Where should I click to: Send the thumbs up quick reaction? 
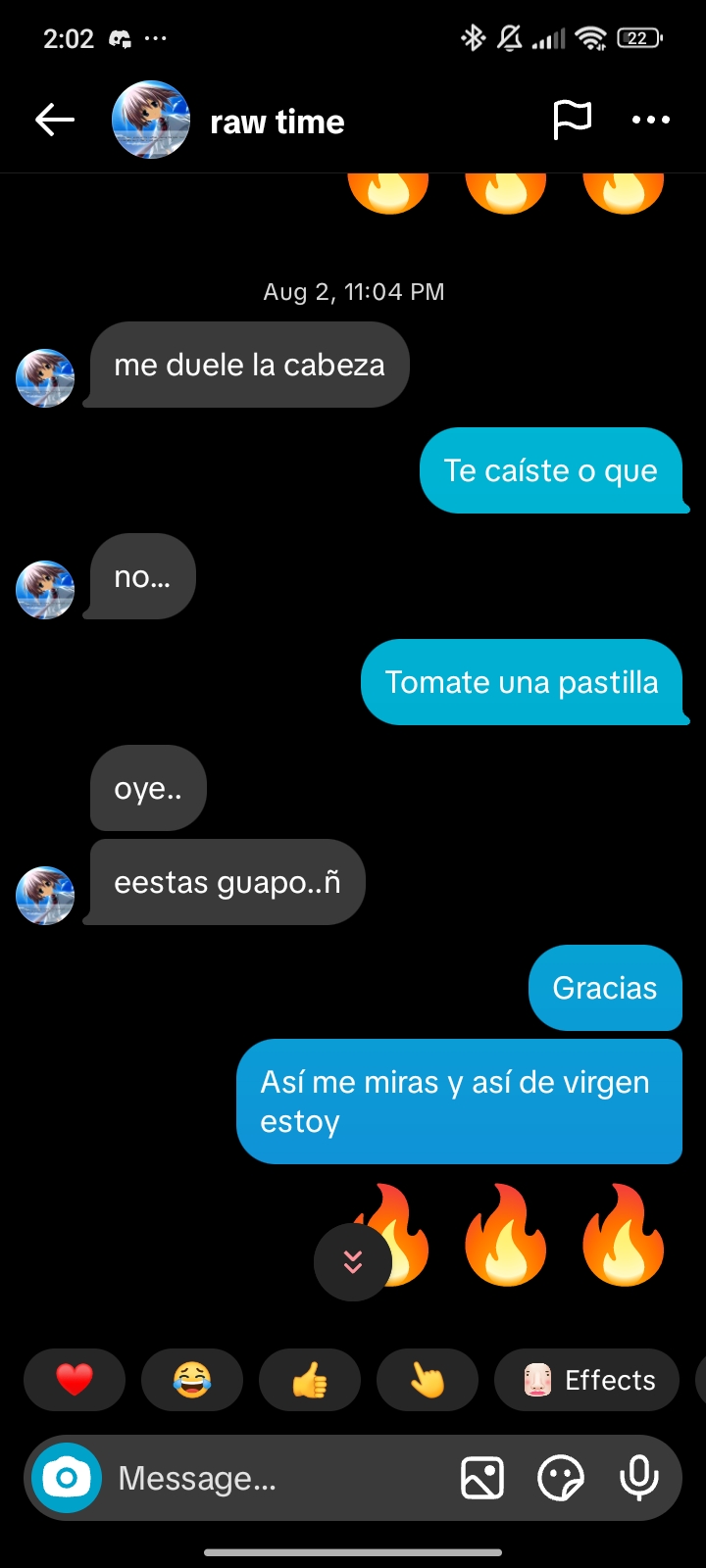click(310, 1380)
